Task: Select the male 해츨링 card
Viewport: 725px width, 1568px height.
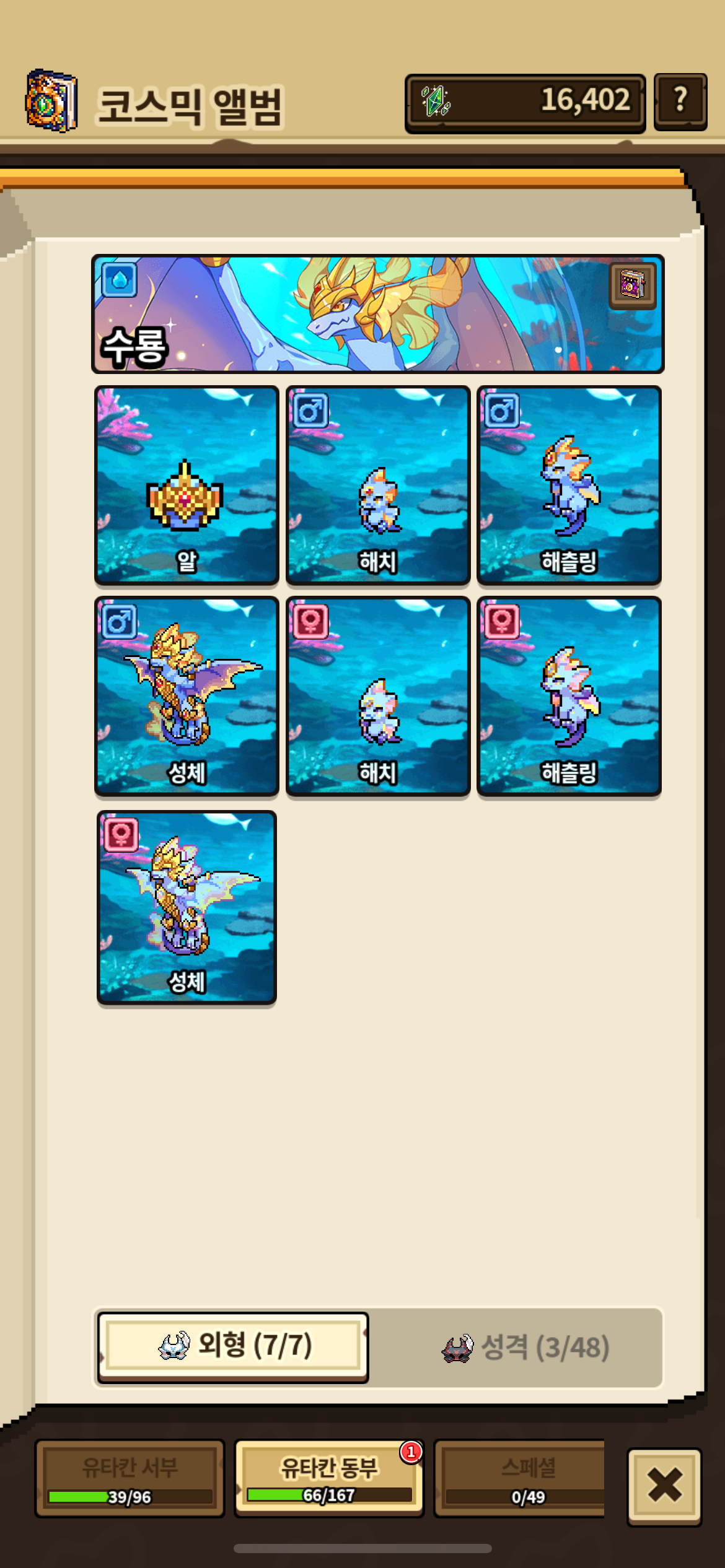Action: 569,486
